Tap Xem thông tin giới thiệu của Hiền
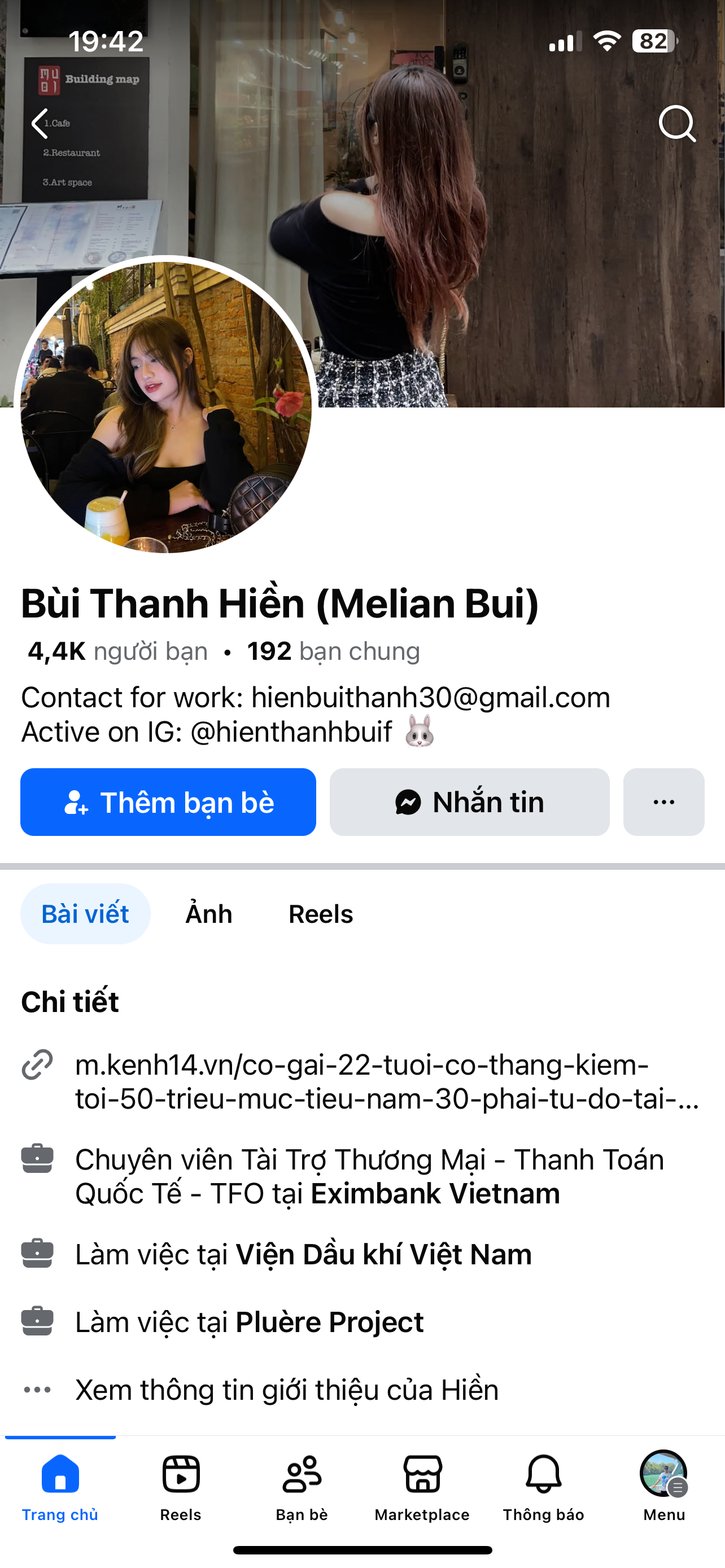 (286, 1390)
